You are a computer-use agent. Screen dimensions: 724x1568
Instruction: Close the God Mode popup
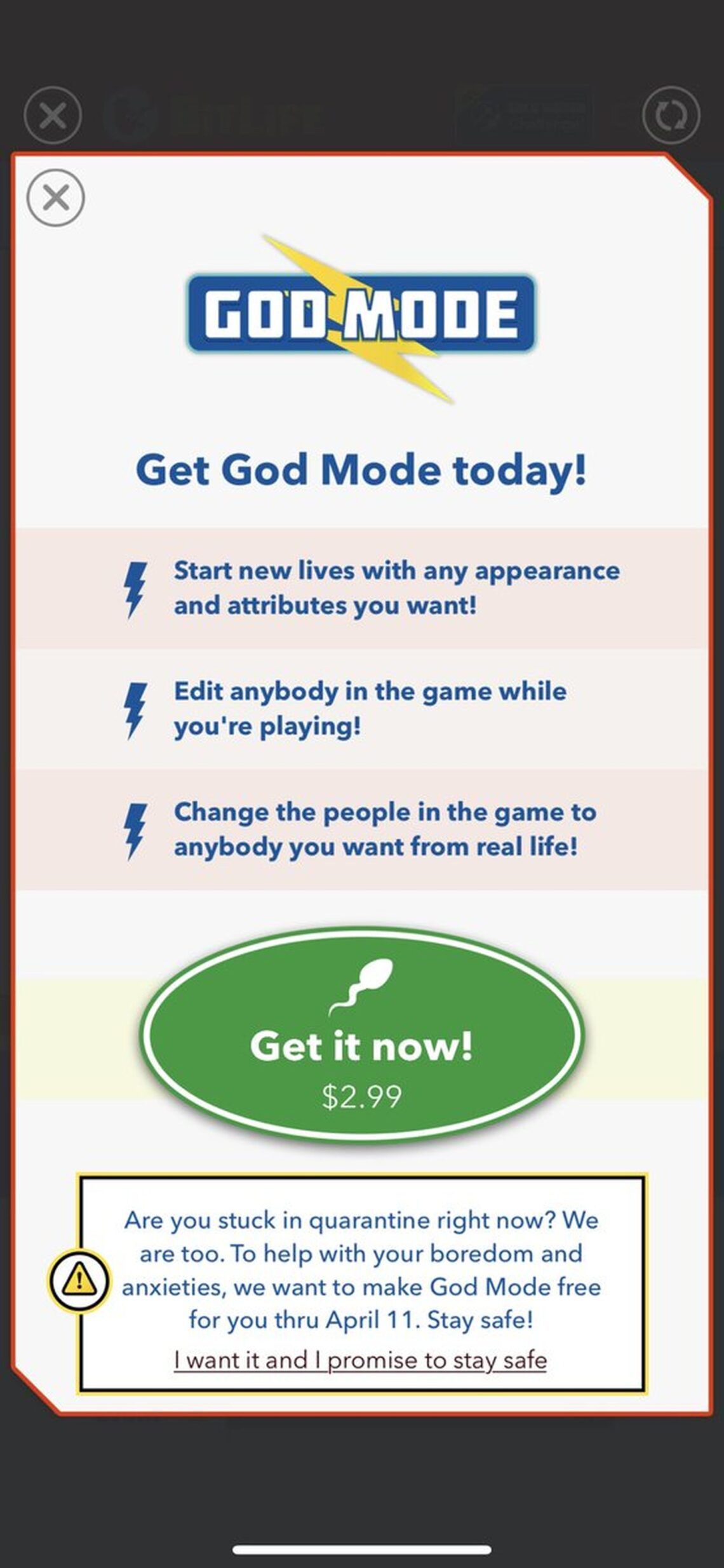point(56,198)
